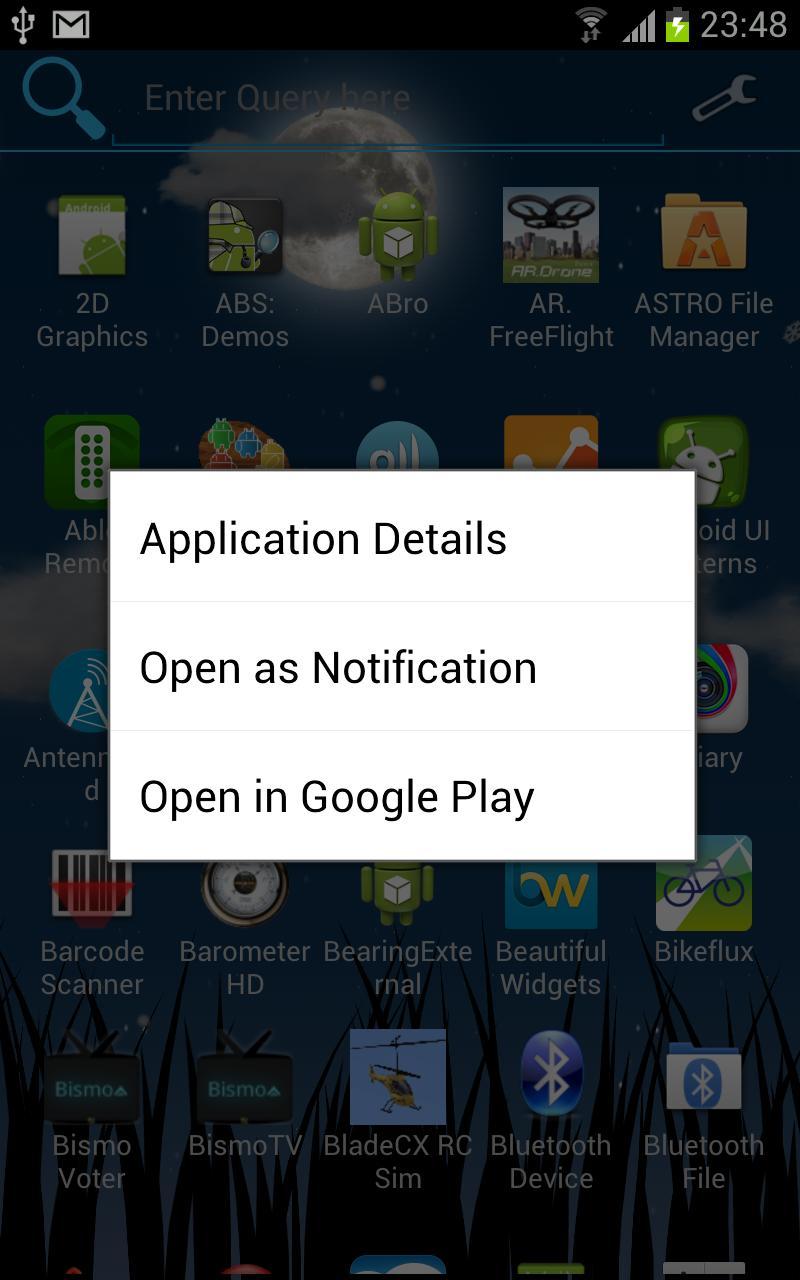
Task: Start the ABS: Demos app
Action: coord(244,234)
